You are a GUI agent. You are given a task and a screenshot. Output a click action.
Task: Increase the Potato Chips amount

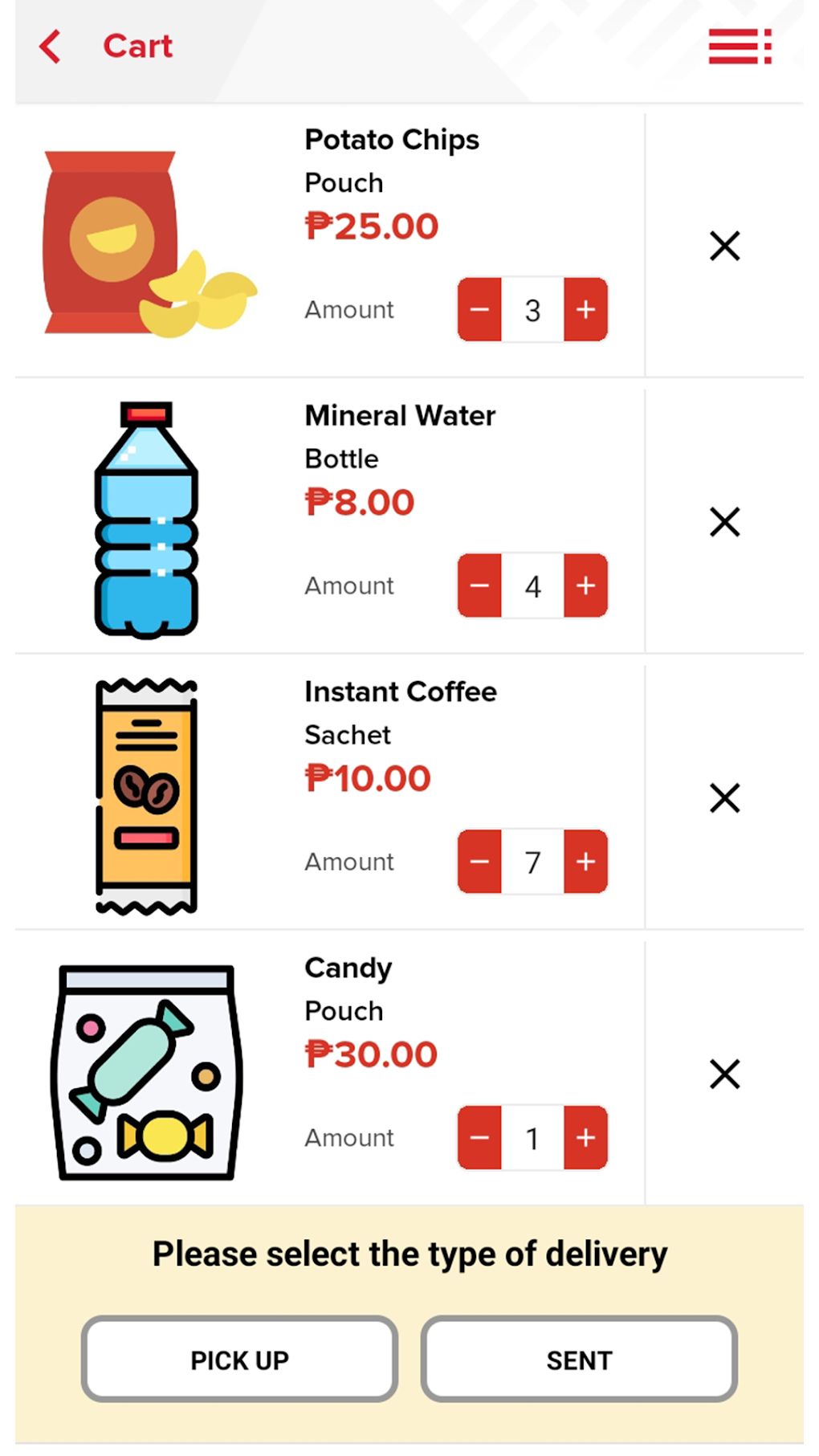pos(586,310)
